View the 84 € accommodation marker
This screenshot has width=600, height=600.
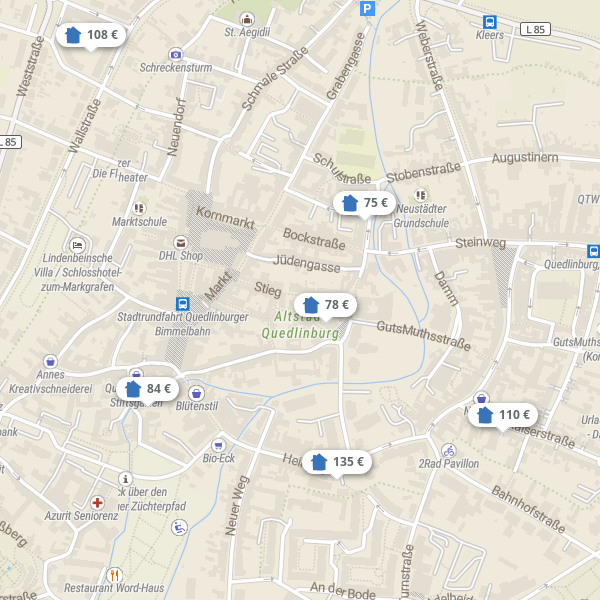(148, 389)
